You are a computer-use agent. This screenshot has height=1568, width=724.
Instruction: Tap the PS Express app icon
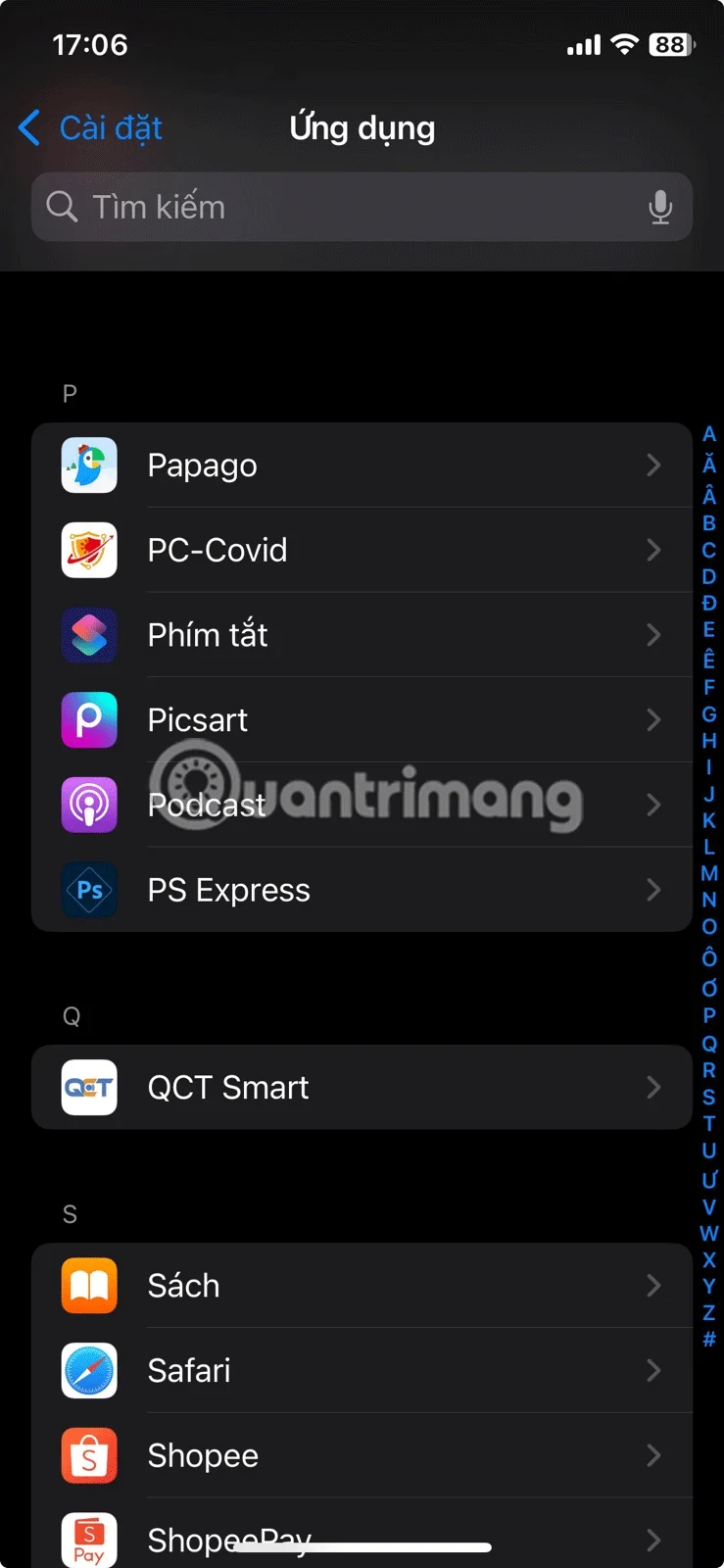(89, 890)
